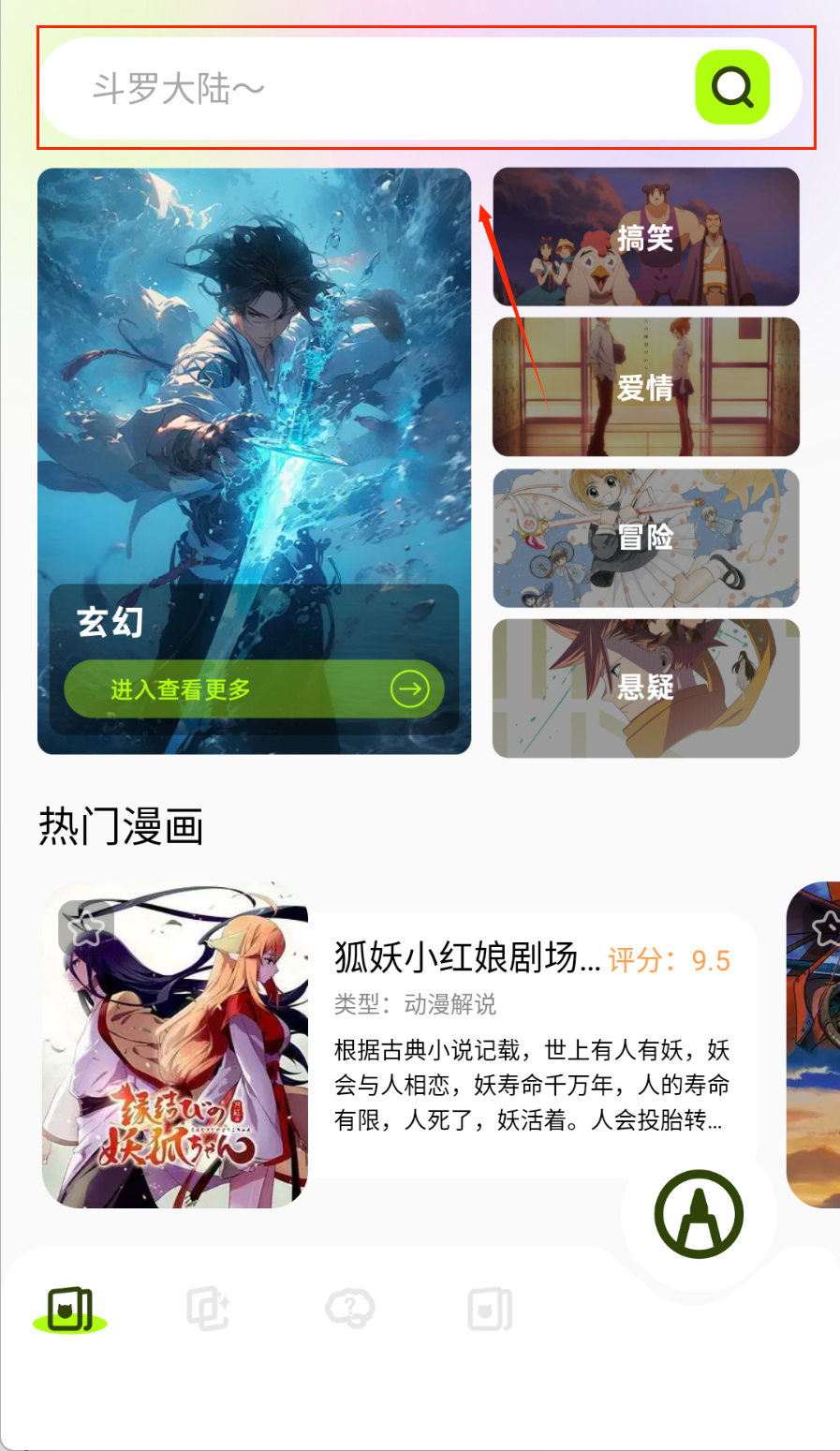Go to the fourth book tab
Image resolution: width=840 pixels, height=1451 pixels.
(x=491, y=1309)
